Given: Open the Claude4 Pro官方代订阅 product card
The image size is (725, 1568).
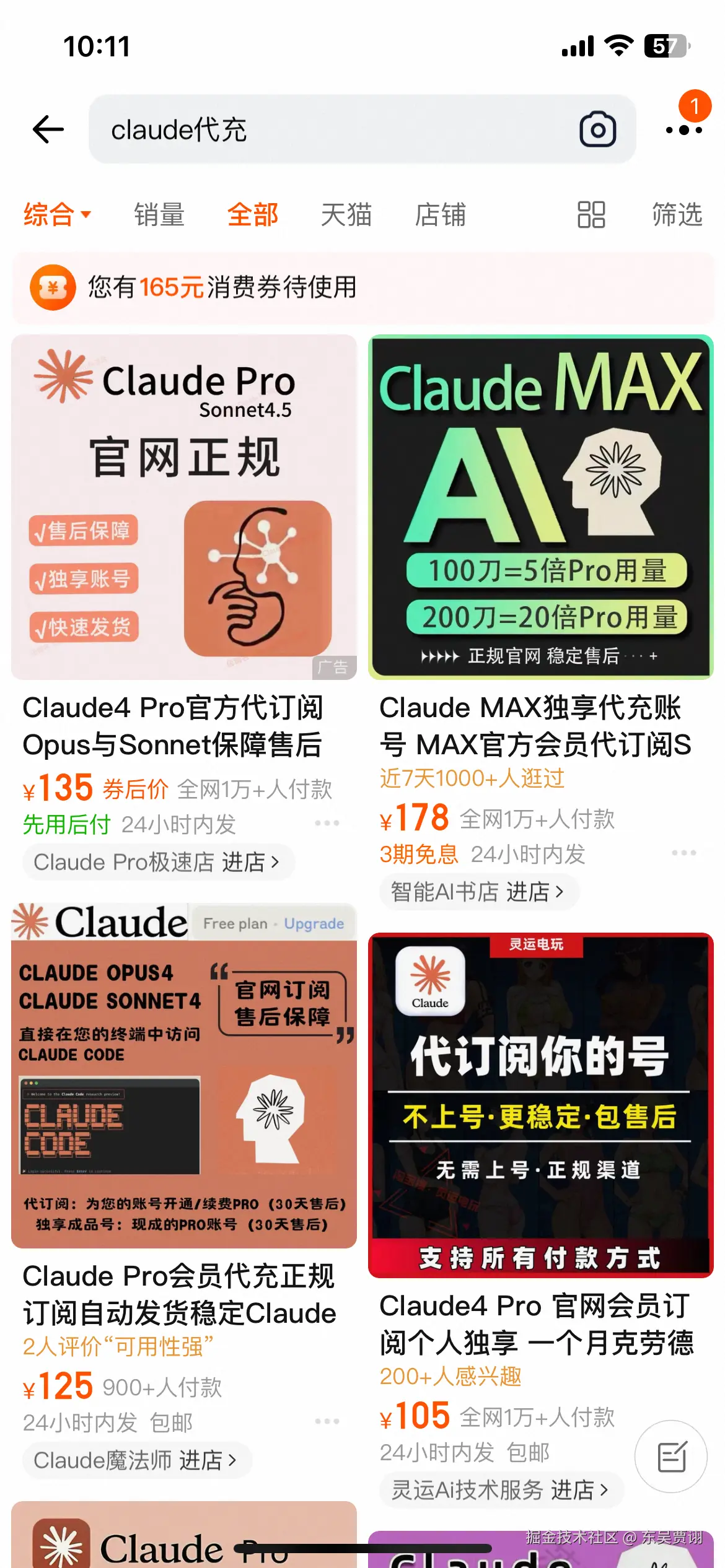Looking at the screenshot, I should click(x=184, y=508).
